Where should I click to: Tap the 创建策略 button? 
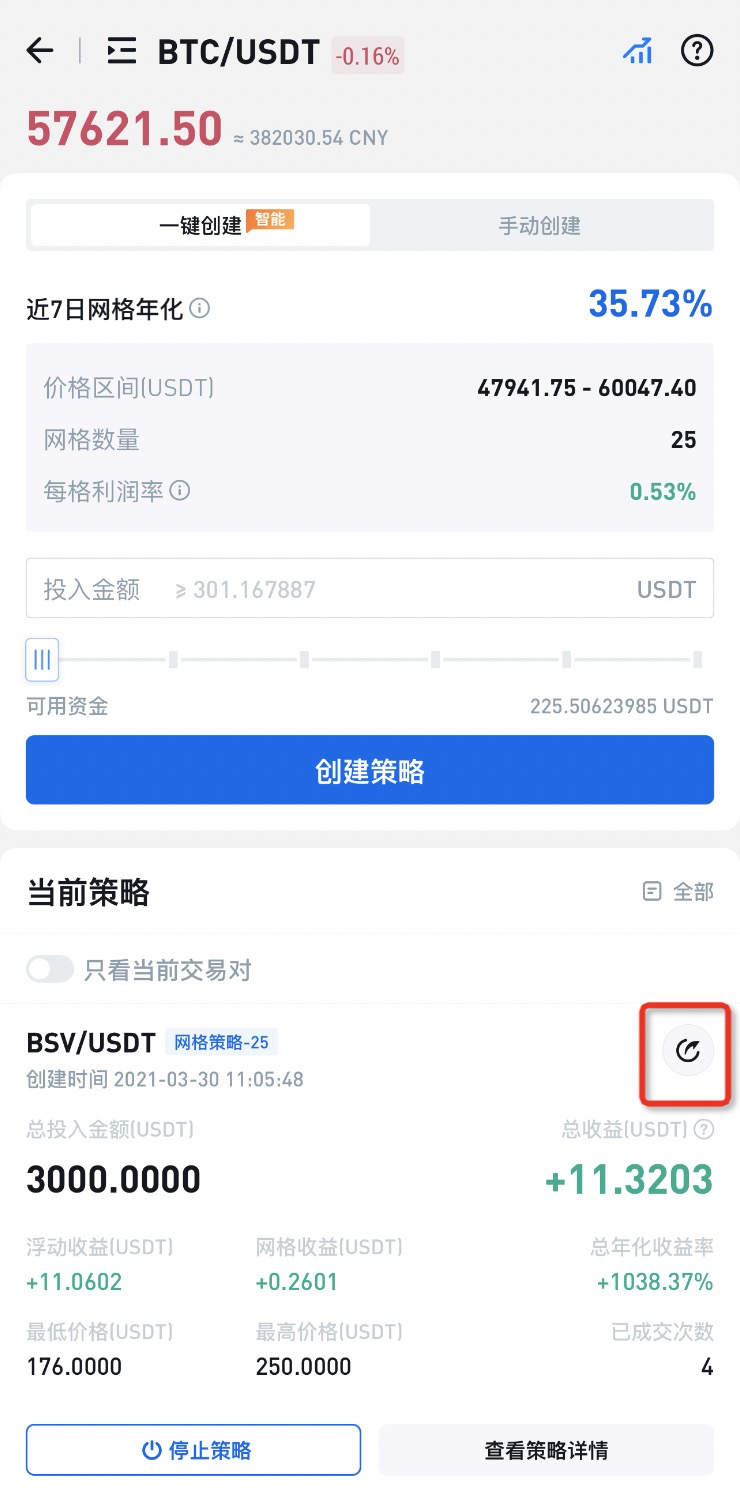coord(370,771)
